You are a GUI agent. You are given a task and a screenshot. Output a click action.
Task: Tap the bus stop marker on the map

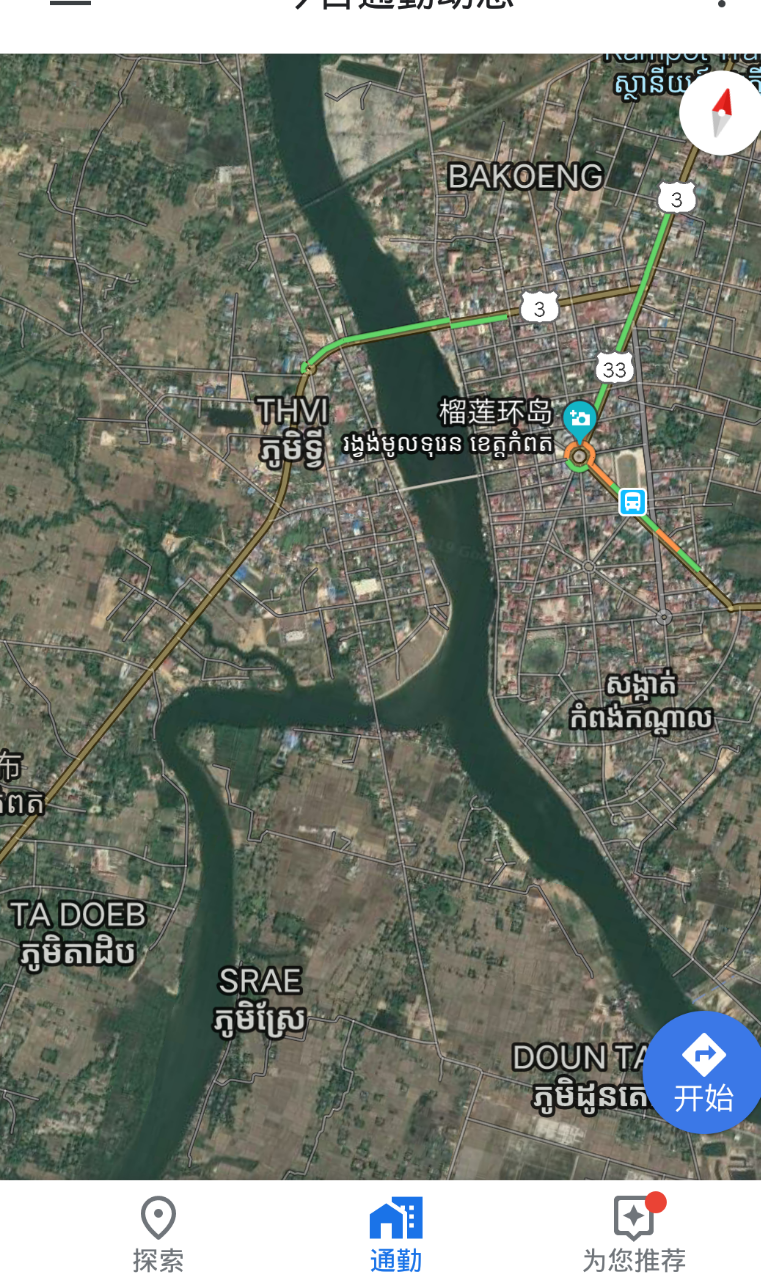[632, 501]
